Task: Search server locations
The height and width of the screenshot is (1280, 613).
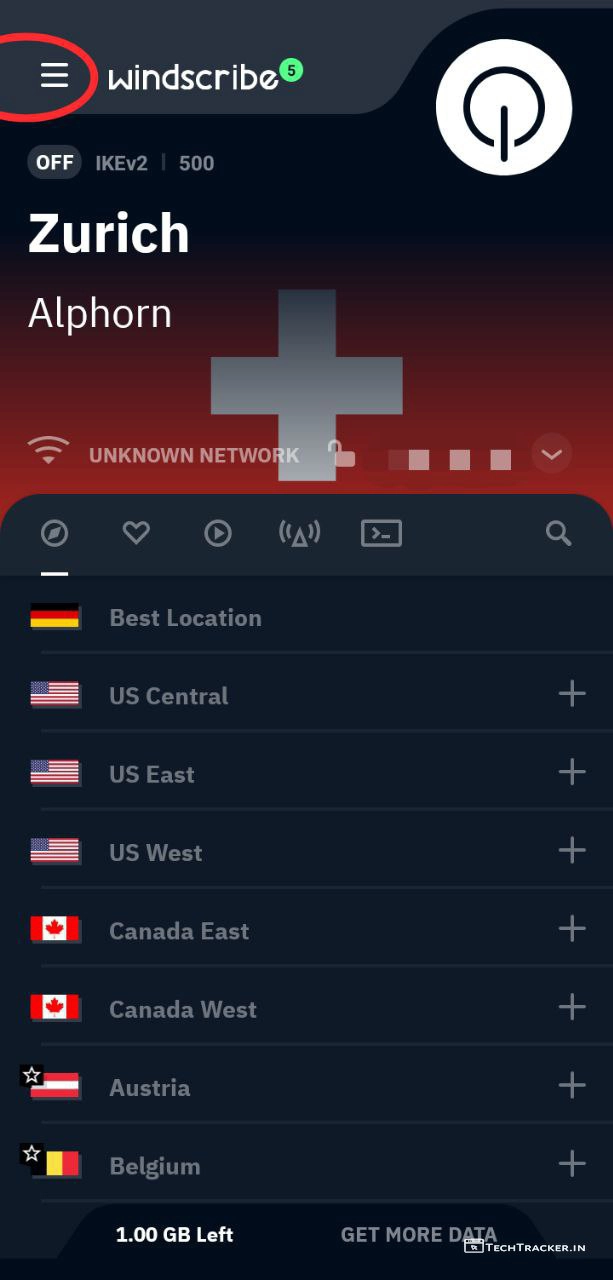Action: 558,534
